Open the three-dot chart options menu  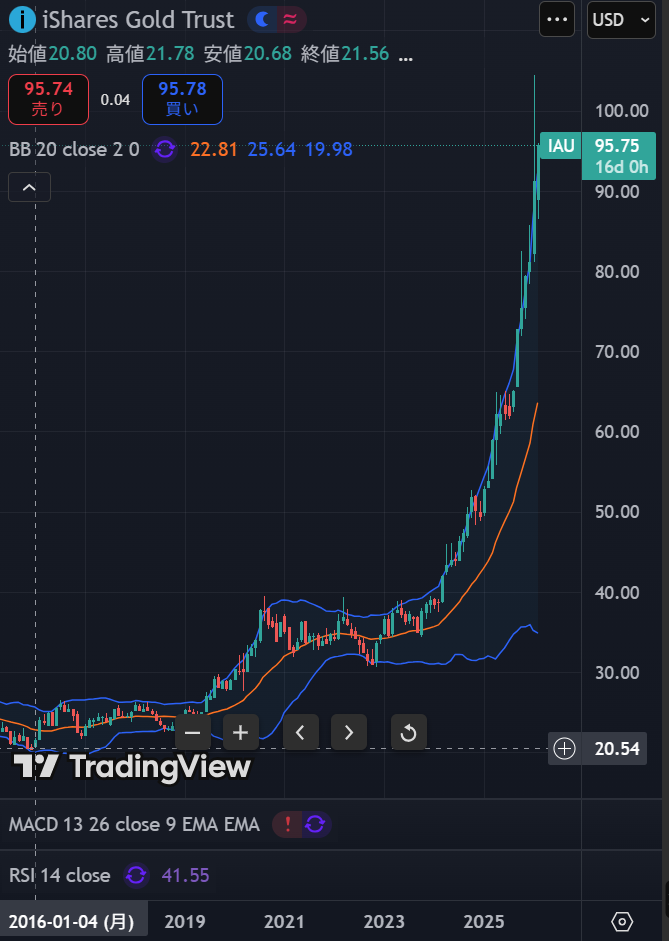(557, 19)
